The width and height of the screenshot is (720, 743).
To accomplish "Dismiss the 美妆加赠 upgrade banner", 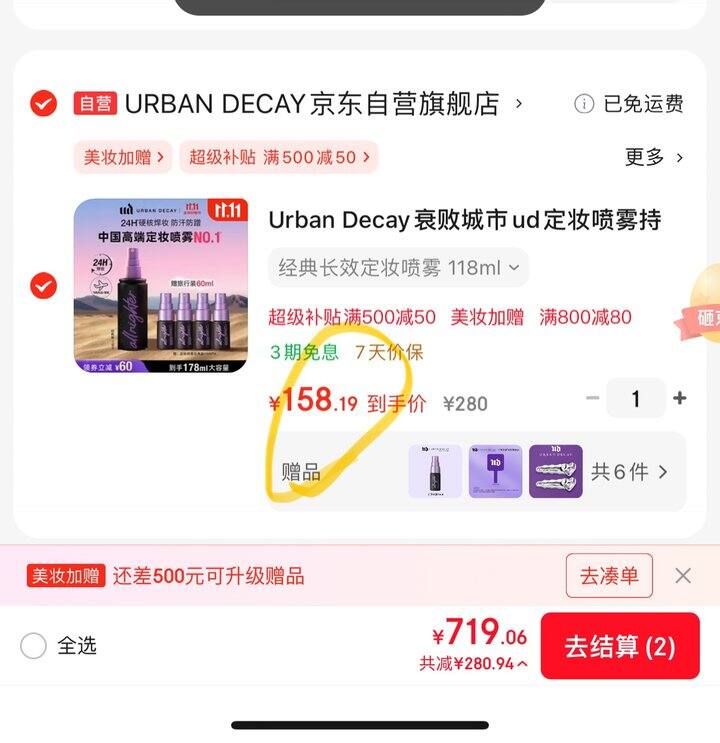I will pos(683,576).
